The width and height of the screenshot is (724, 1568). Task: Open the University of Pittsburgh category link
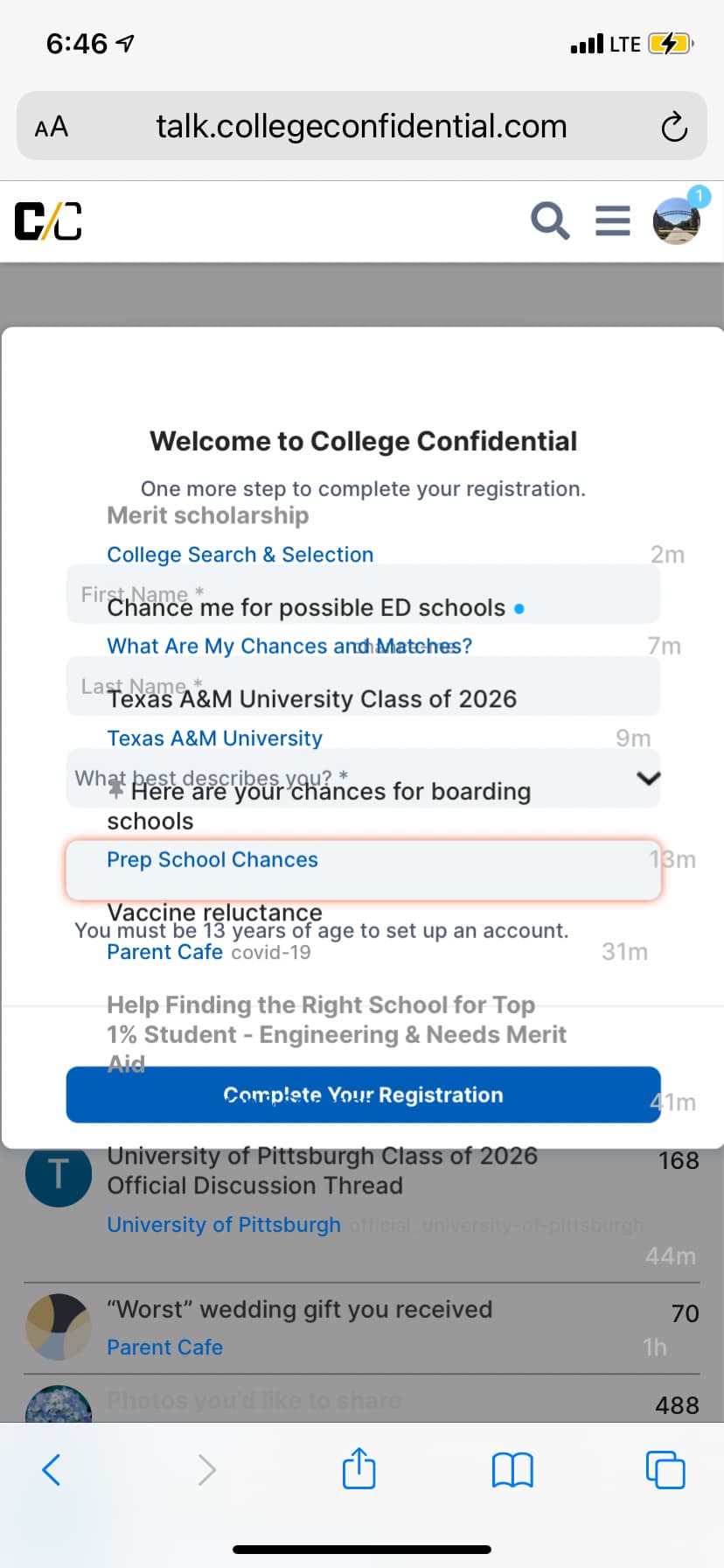pyautogui.click(x=224, y=1224)
